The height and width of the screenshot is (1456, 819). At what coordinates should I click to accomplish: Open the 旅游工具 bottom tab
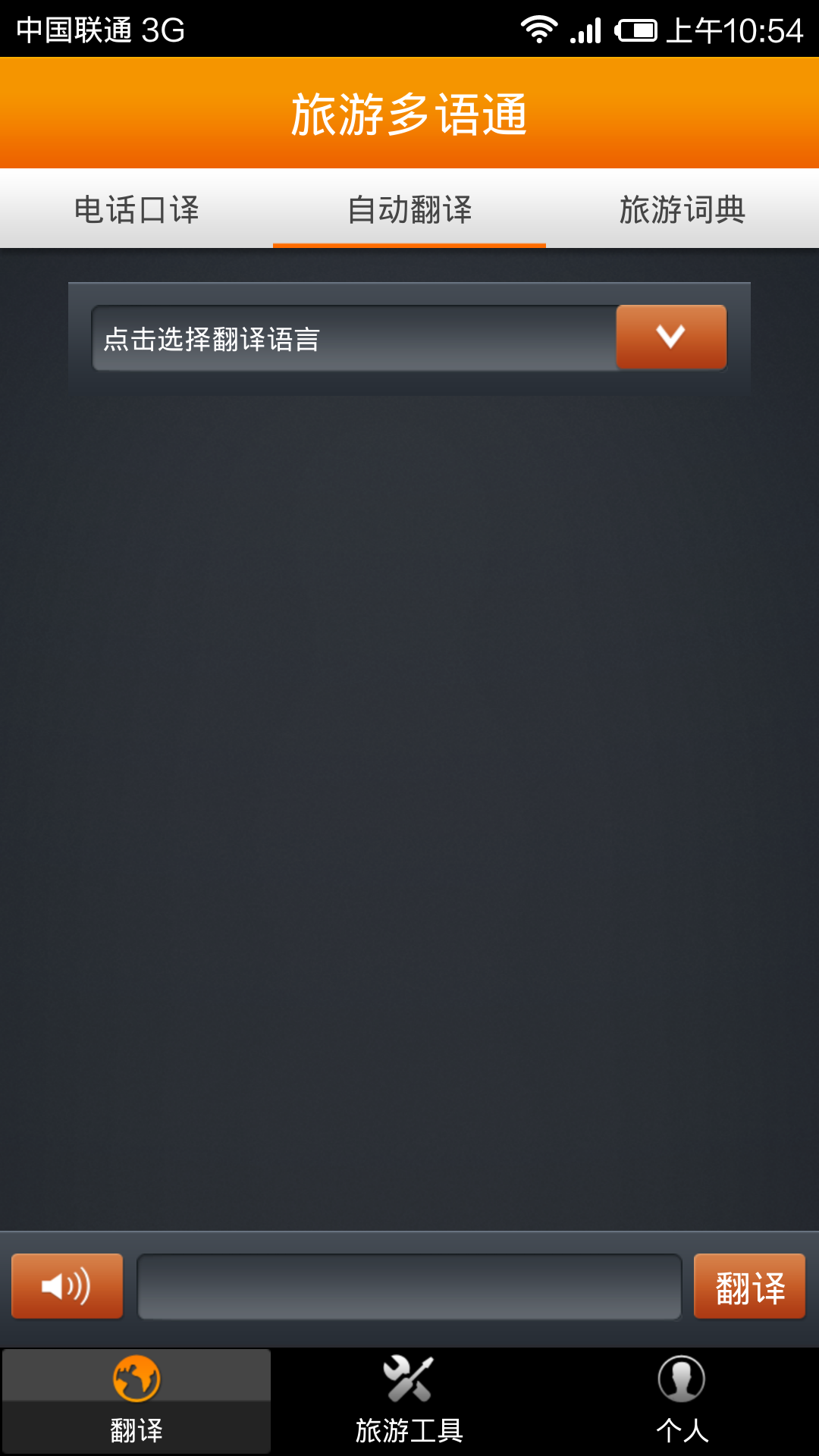click(409, 1401)
